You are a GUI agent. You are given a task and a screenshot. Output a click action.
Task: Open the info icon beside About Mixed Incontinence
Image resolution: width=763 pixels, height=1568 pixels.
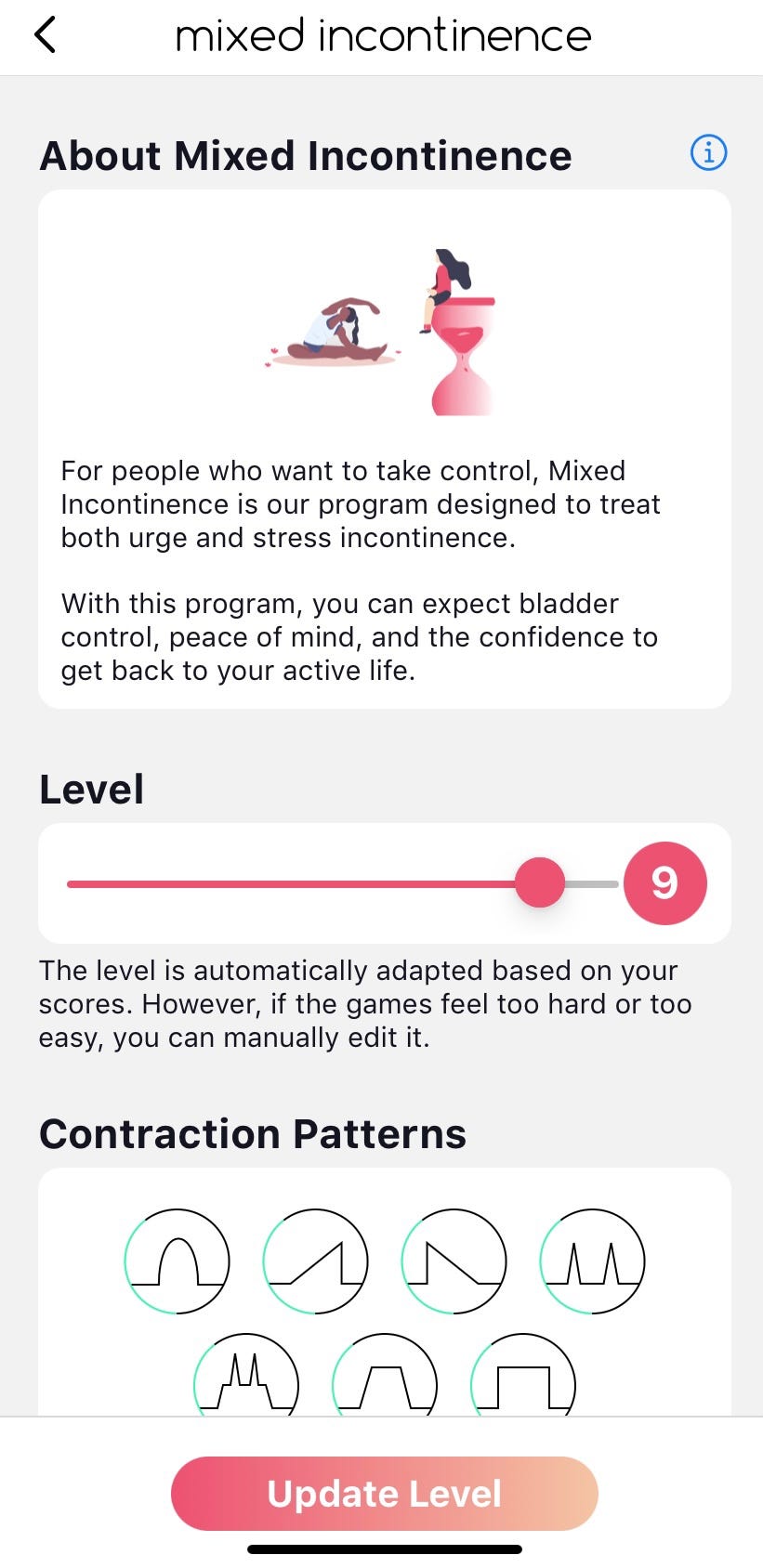[708, 152]
